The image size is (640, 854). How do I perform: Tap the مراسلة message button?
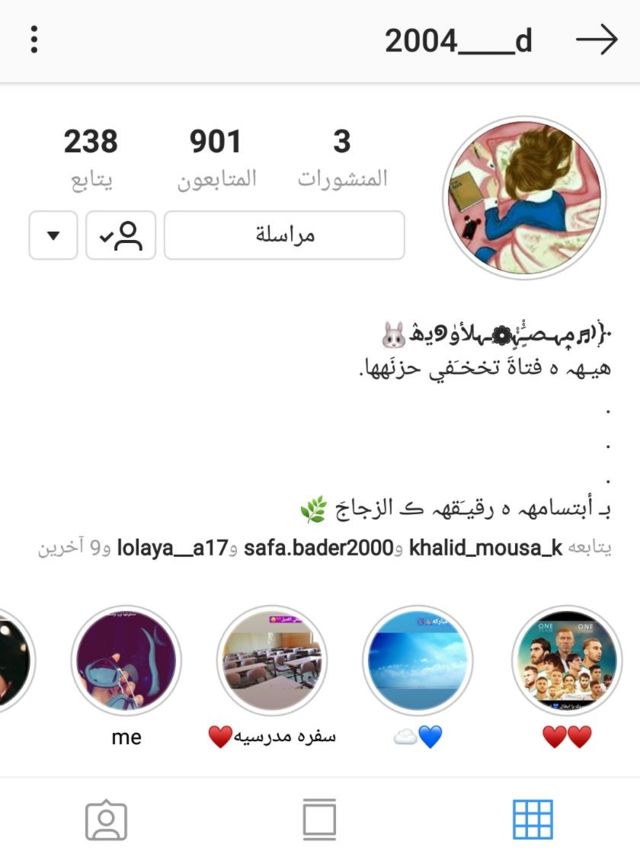click(284, 235)
